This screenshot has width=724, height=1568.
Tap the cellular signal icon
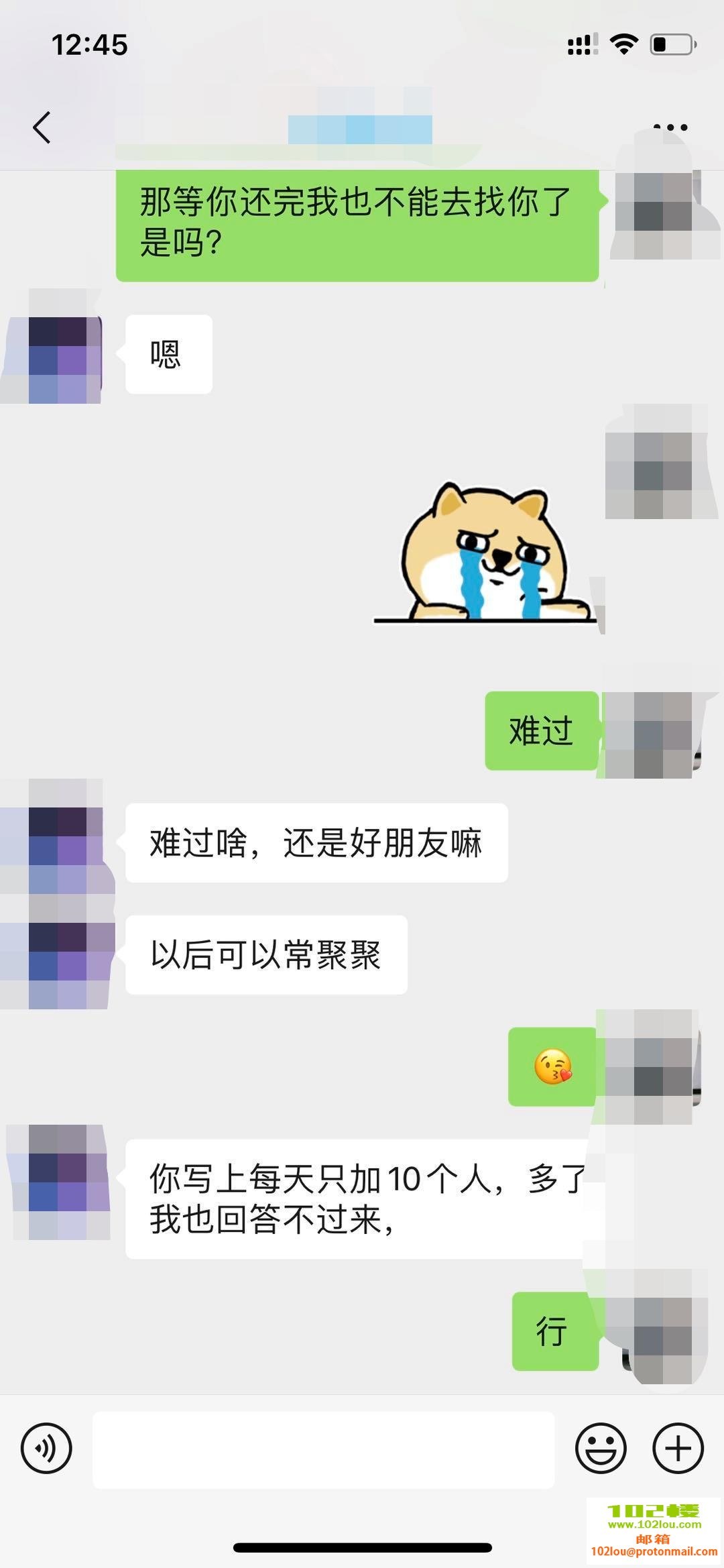[580, 44]
